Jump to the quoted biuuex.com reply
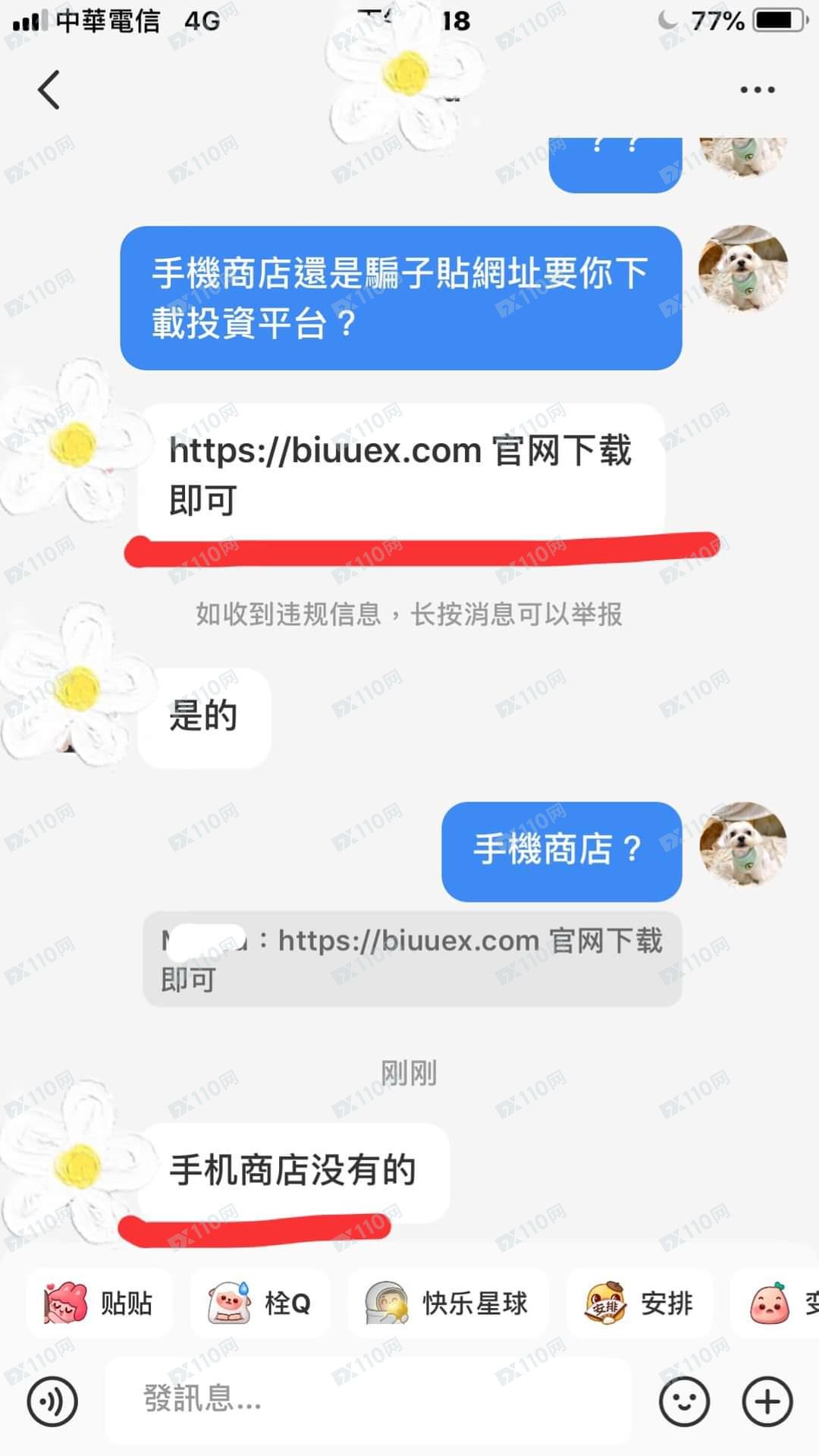 tap(412, 959)
